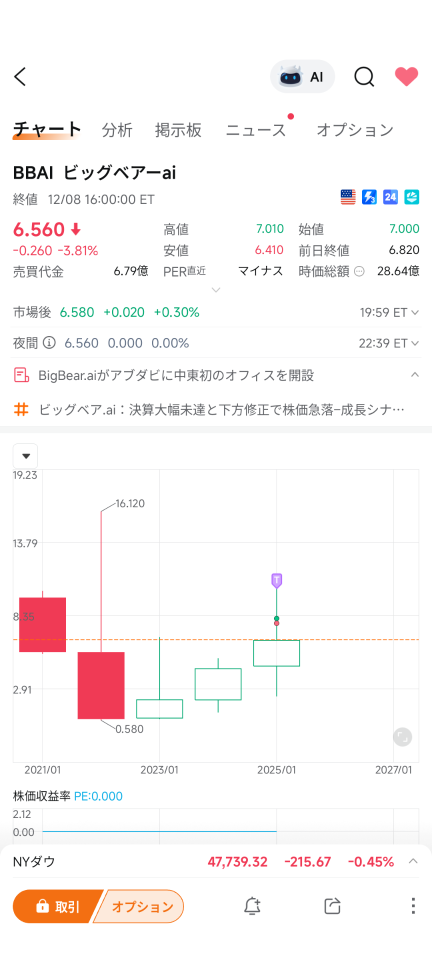This screenshot has width=432, height=960.
Task: Open the search magnifier icon
Action: click(x=364, y=77)
